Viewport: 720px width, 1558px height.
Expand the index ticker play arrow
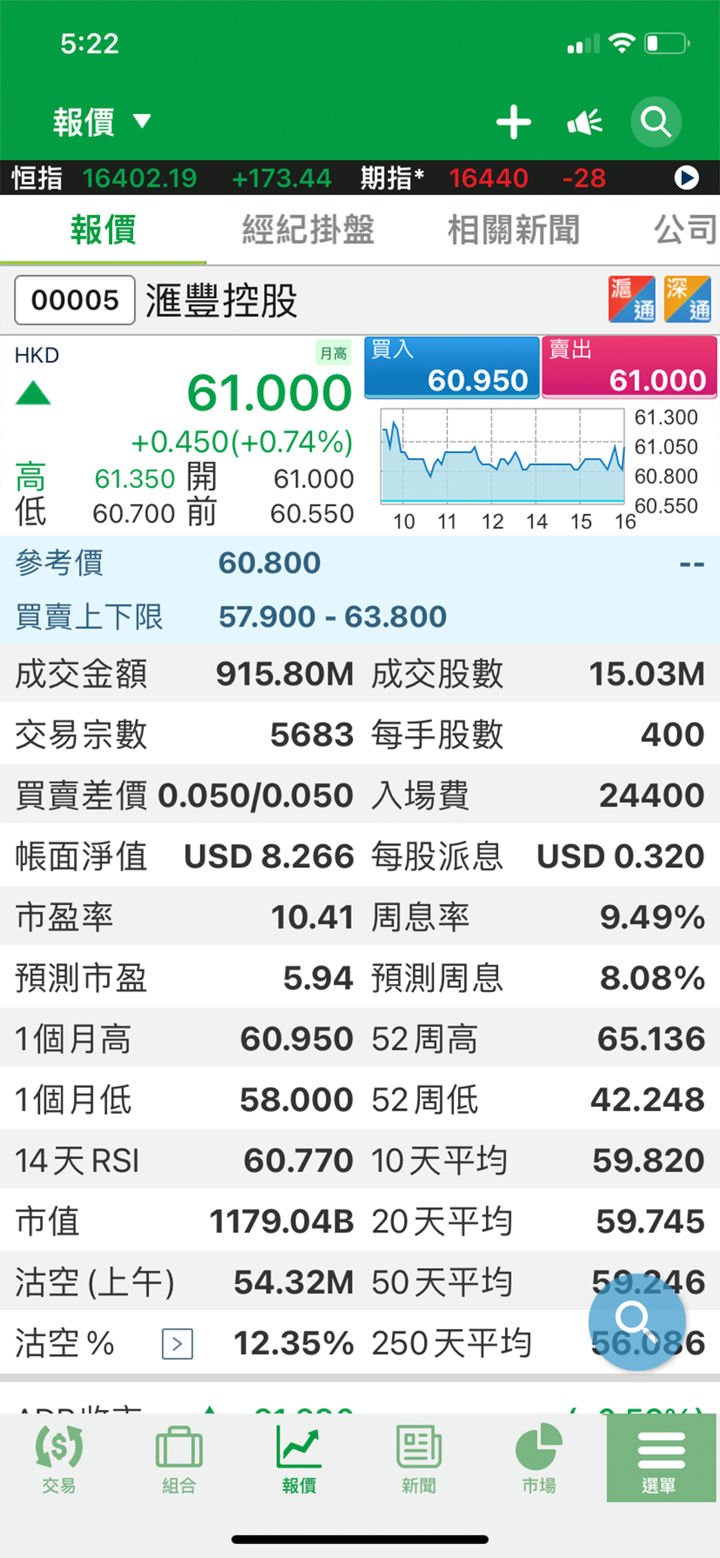tap(686, 178)
